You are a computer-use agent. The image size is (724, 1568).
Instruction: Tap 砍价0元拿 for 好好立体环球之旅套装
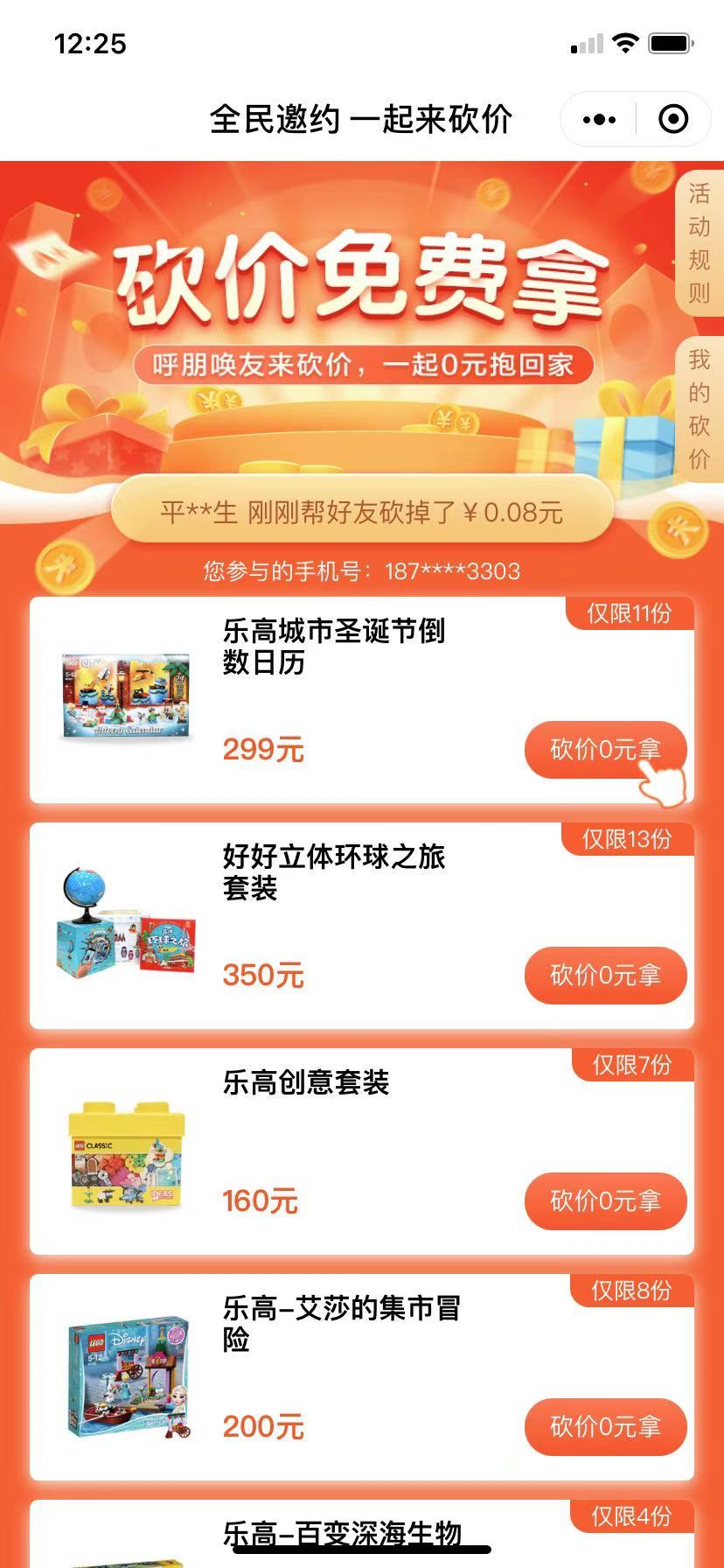(605, 976)
